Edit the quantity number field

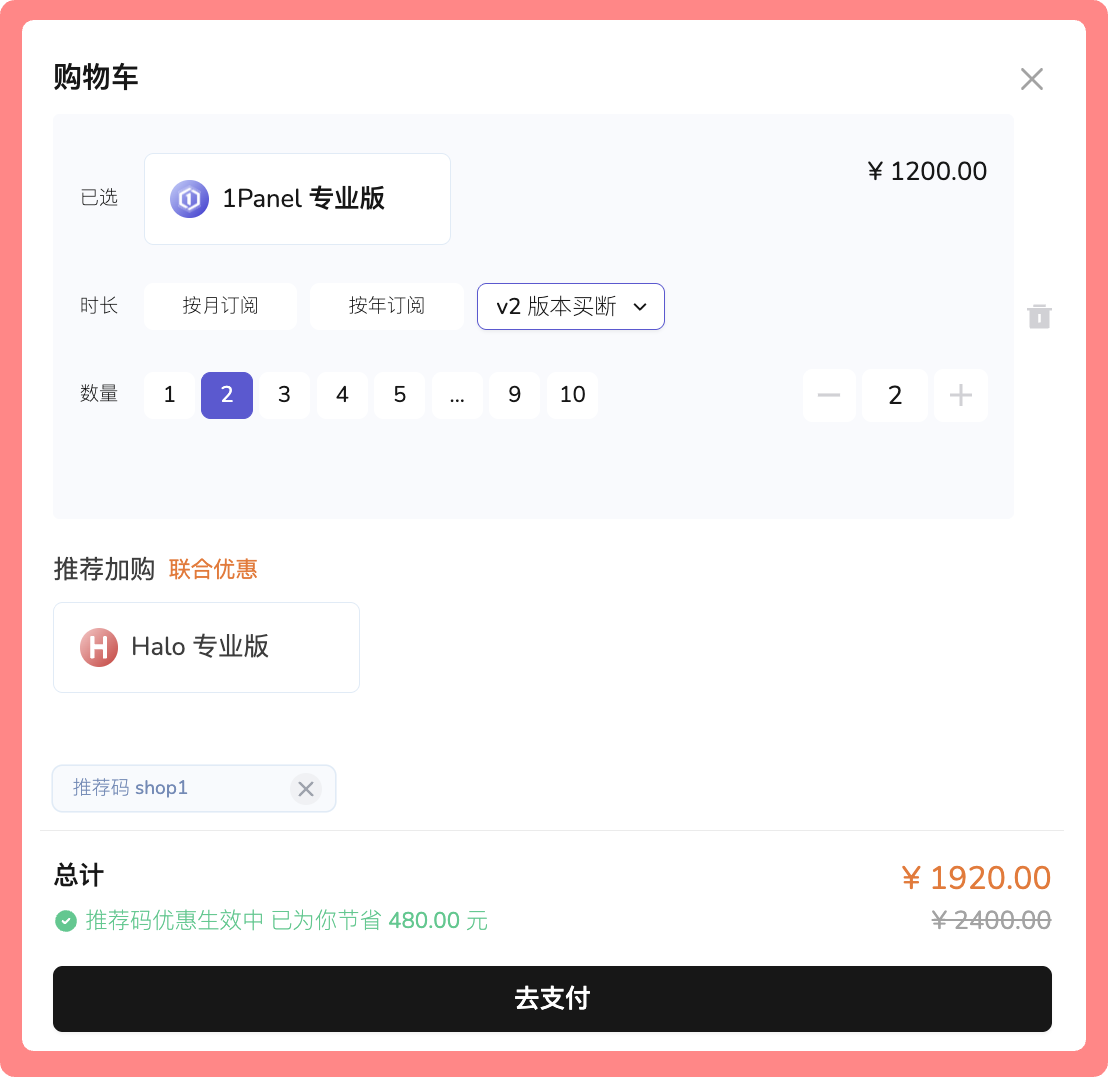[894, 396]
